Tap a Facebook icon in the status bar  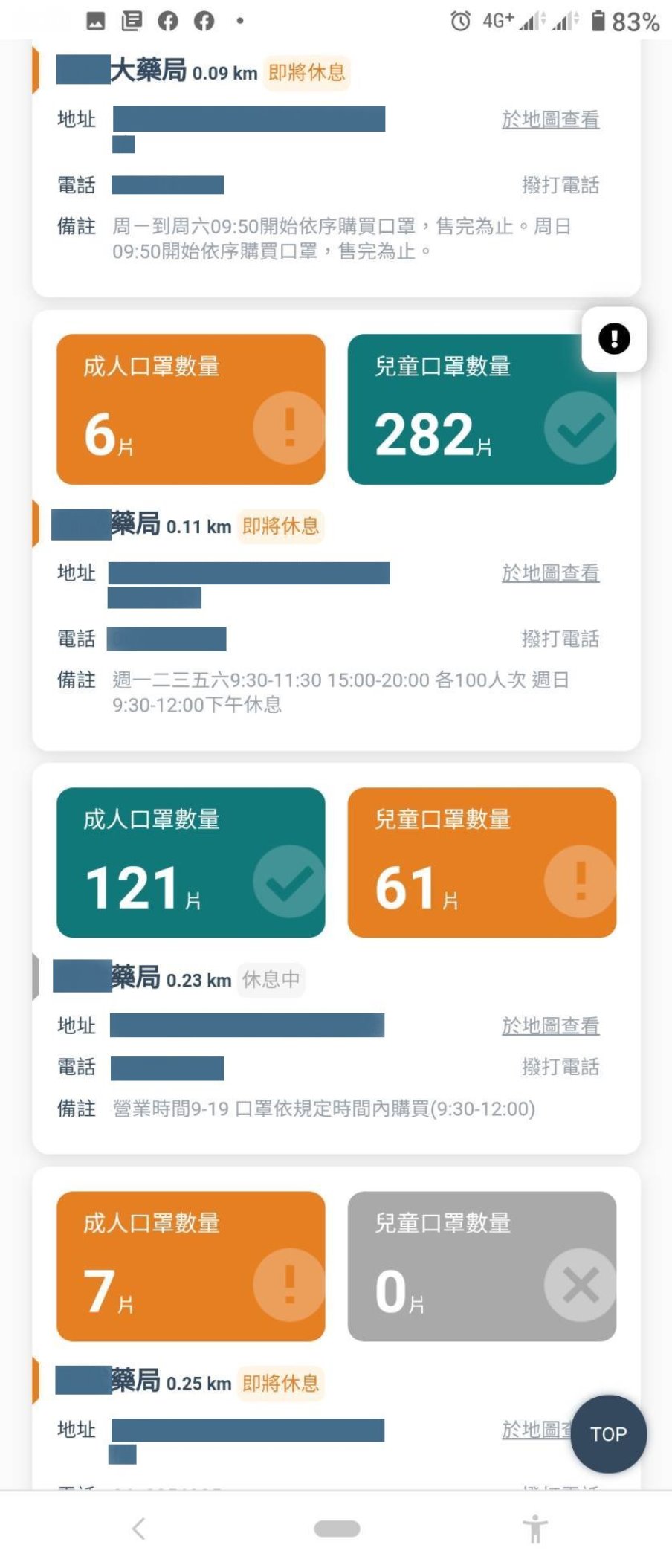coord(168,20)
